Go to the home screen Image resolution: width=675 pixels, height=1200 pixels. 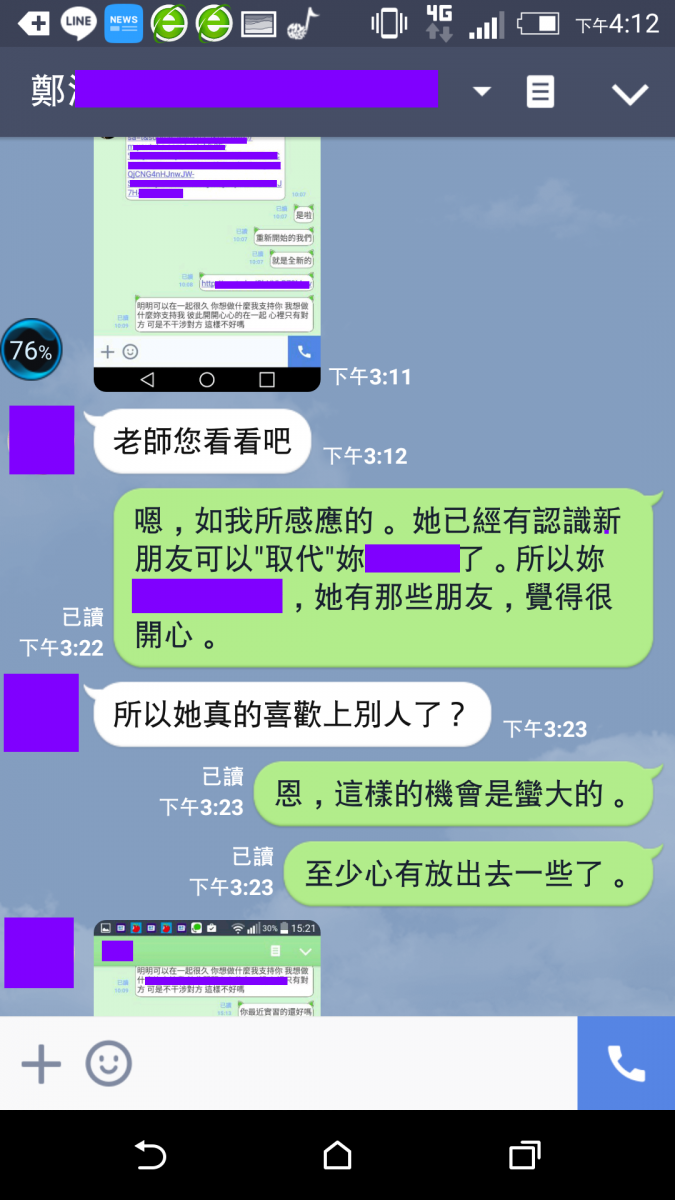tap(337, 1156)
